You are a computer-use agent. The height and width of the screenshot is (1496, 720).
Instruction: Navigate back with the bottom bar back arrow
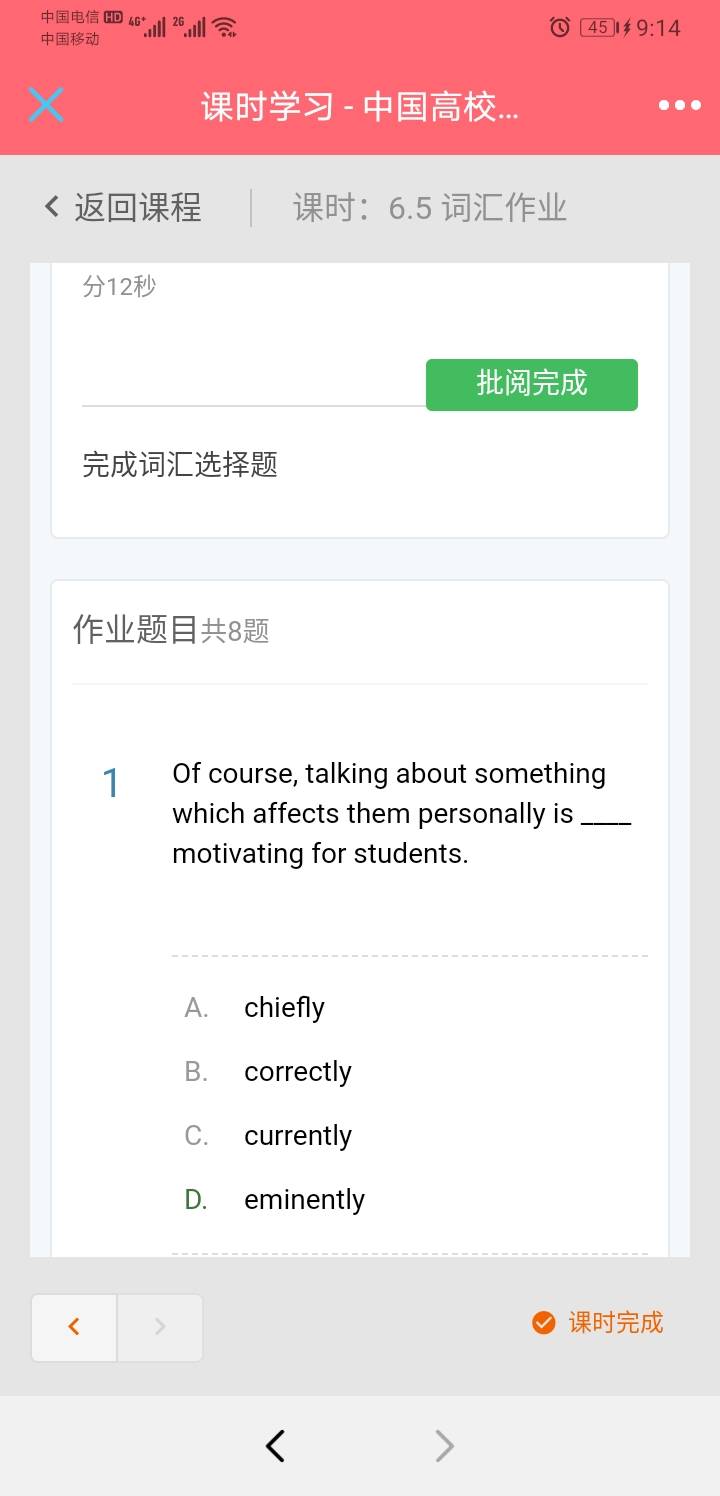(276, 1446)
